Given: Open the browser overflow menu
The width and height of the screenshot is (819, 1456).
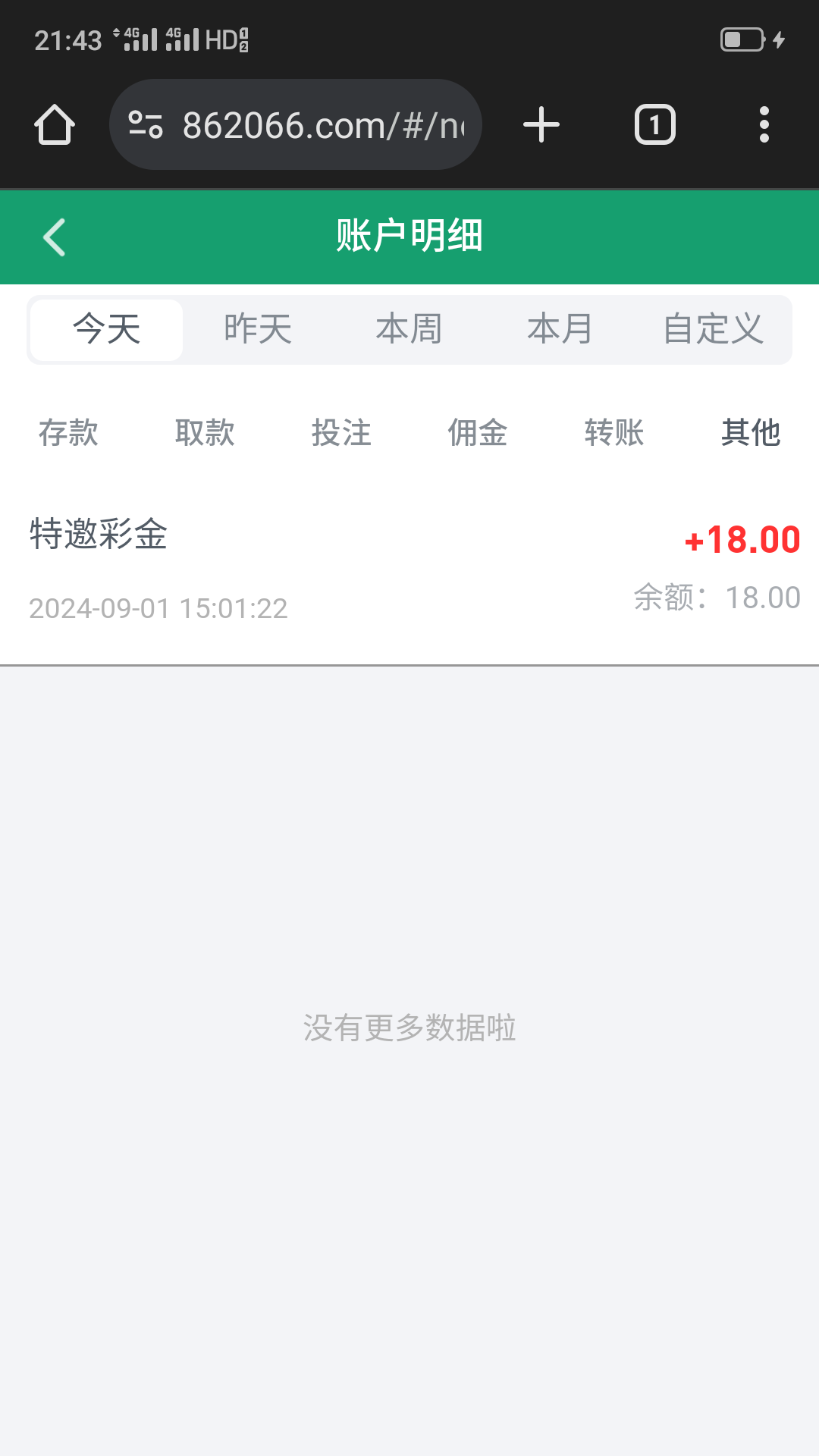Looking at the screenshot, I should pos(764,125).
